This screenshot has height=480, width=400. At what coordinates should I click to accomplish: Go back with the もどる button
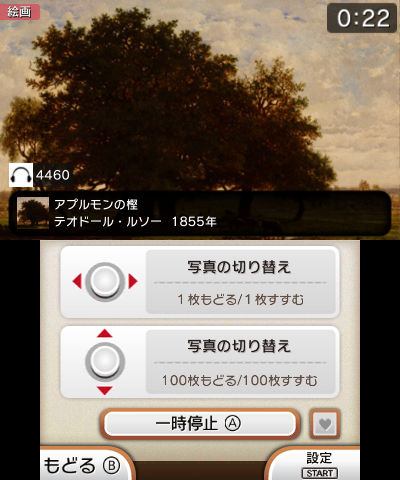click(86, 465)
